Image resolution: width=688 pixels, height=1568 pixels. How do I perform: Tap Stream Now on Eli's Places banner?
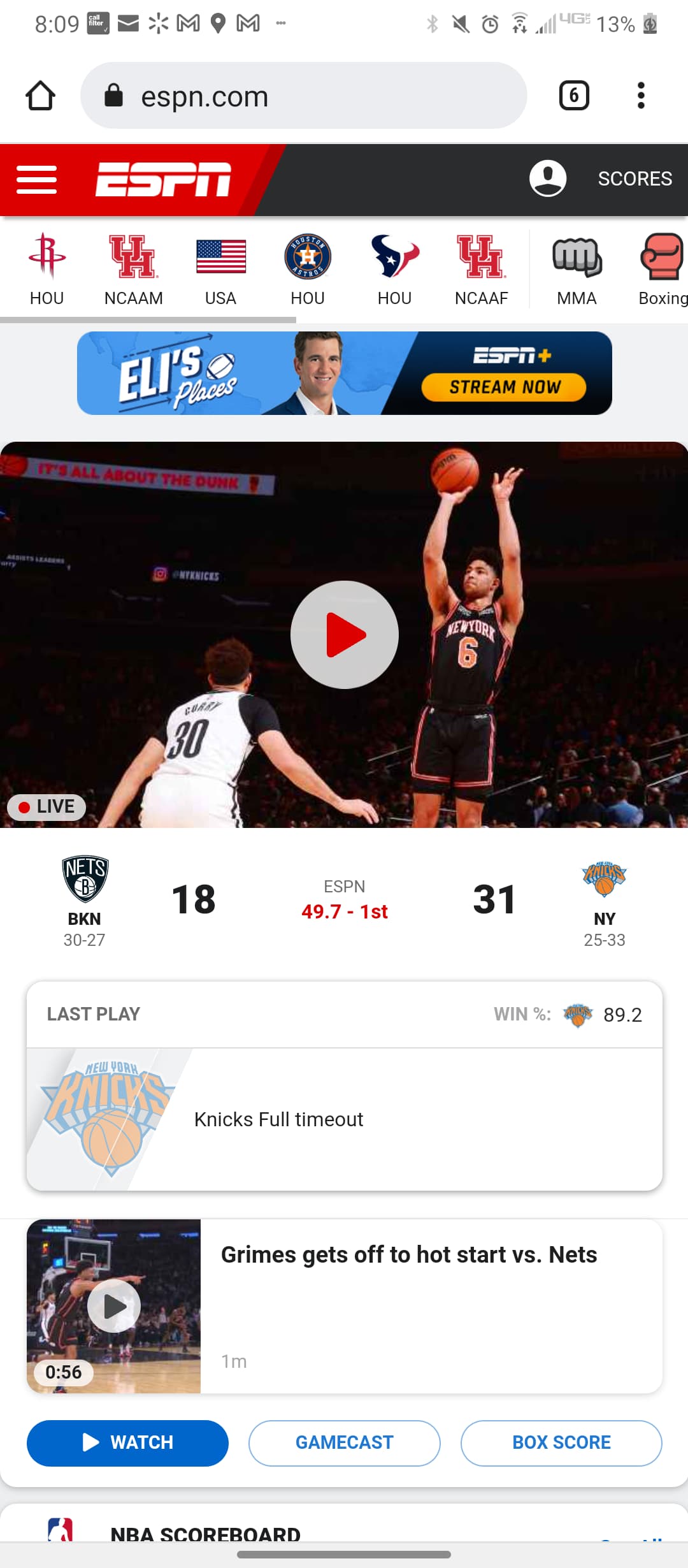point(504,387)
